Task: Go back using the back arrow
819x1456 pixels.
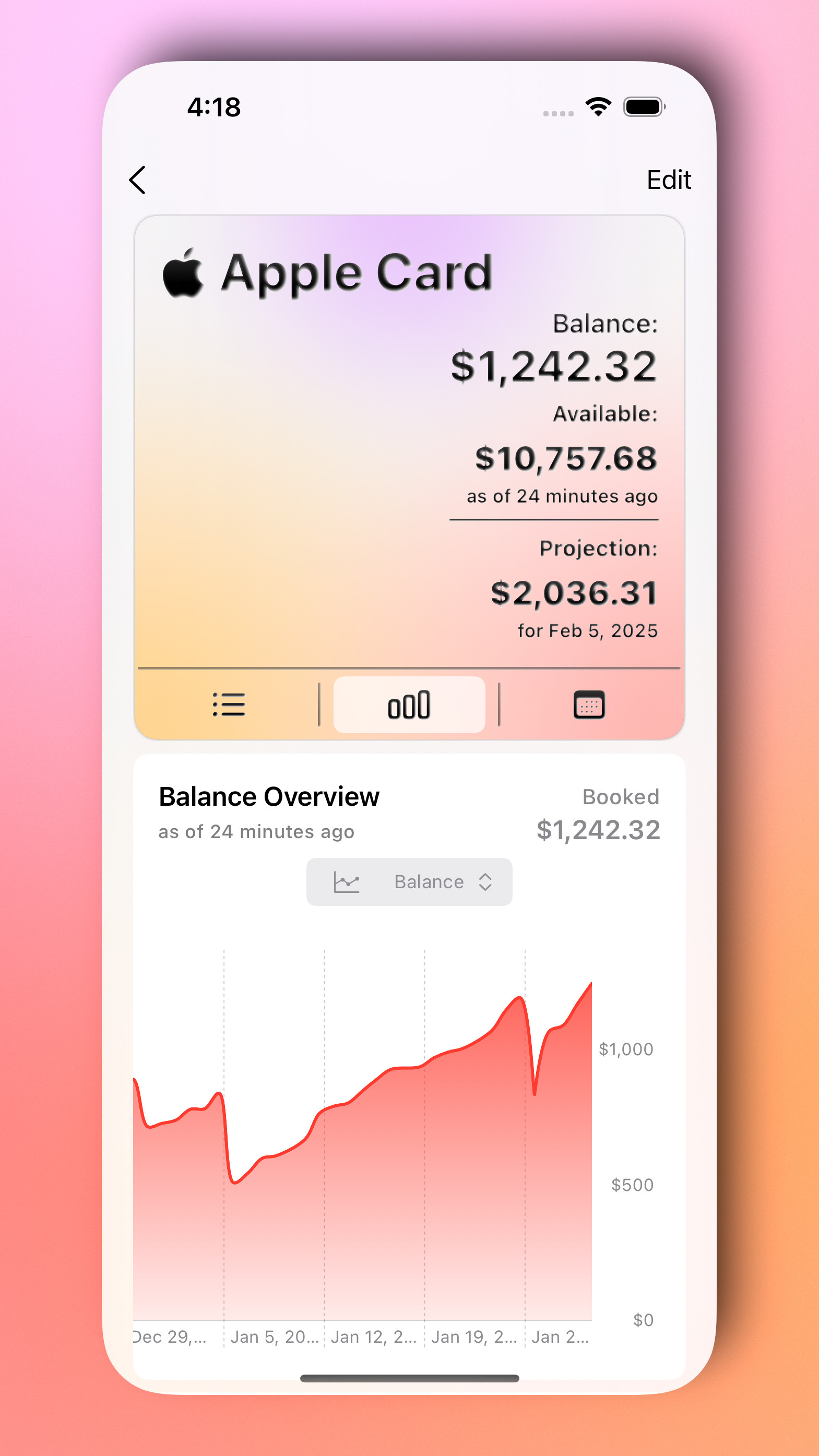Action: [x=137, y=180]
